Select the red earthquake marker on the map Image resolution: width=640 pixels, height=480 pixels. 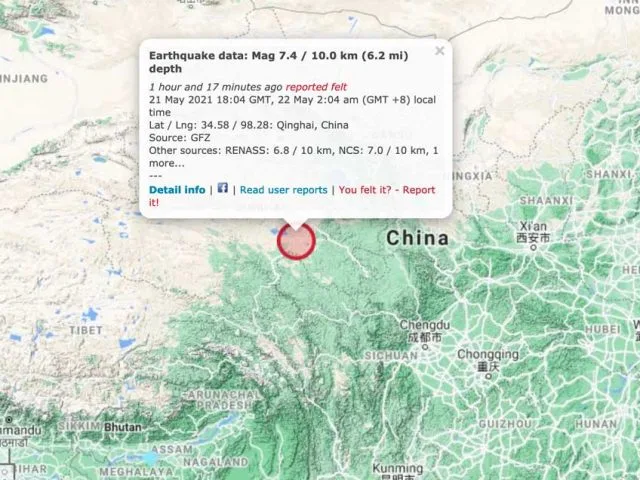[x=296, y=241]
